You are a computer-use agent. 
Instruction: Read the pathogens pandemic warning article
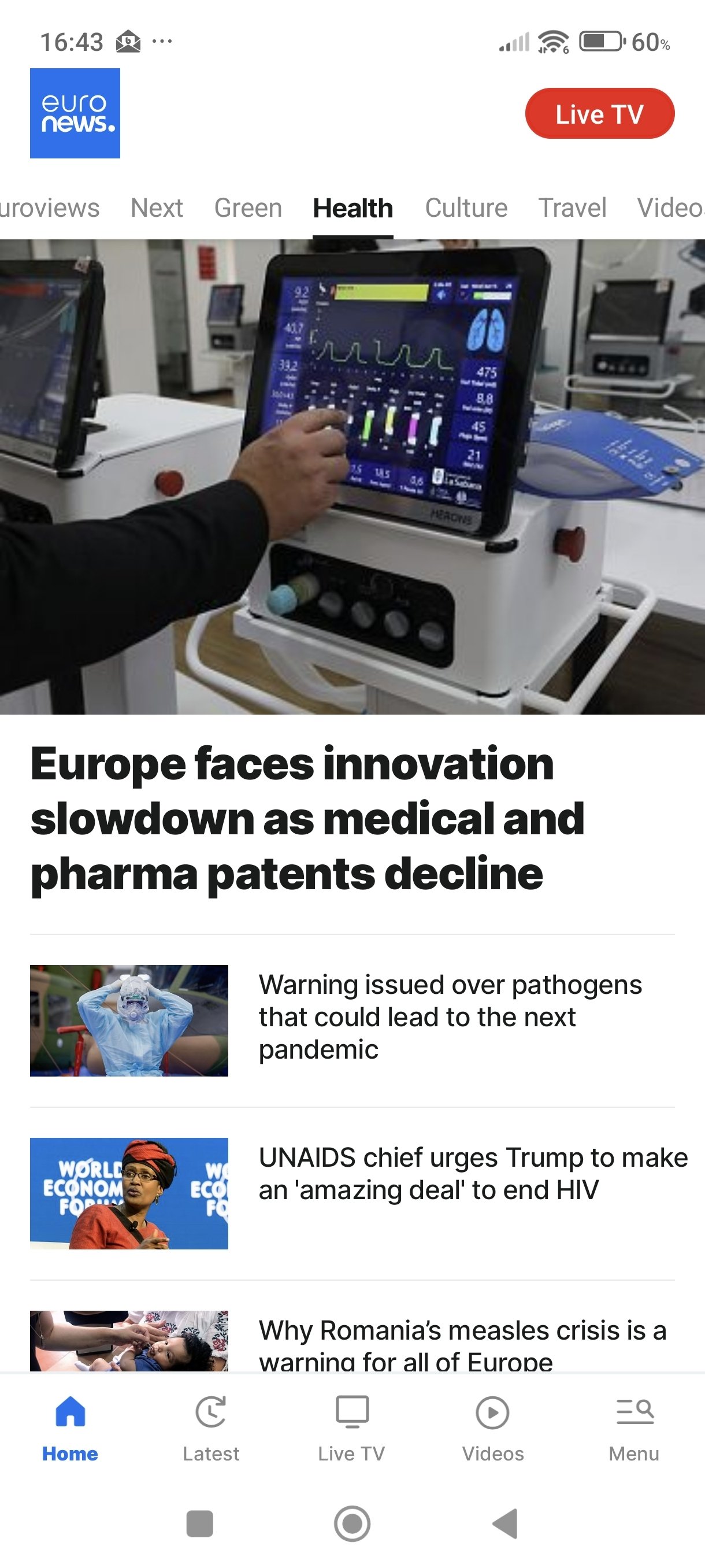450,1017
